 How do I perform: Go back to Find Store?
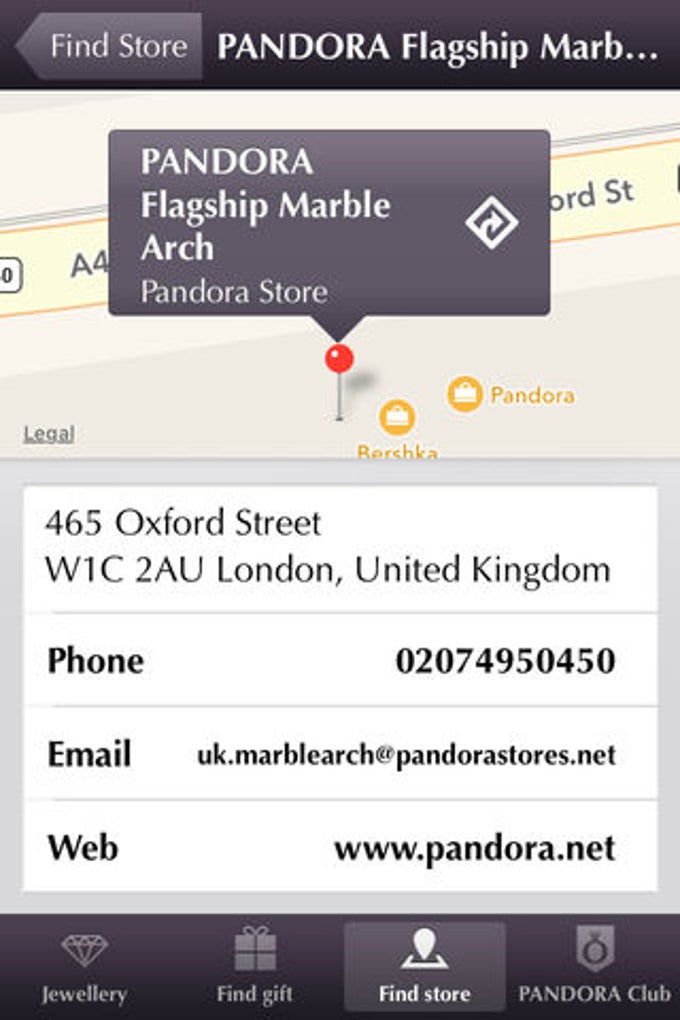110,46
